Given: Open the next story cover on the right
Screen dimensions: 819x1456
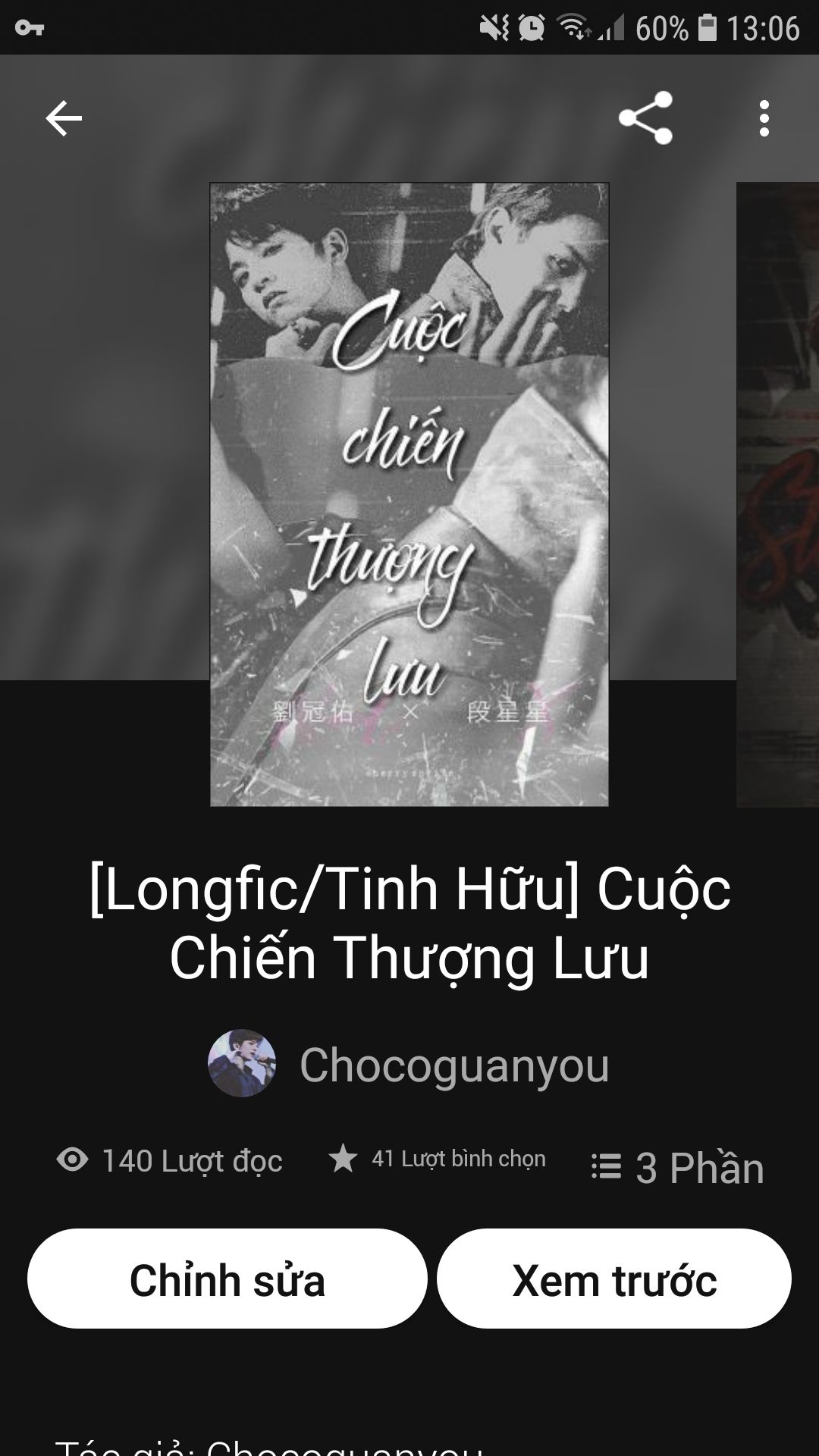Looking at the screenshot, I should click(x=779, y=494).
